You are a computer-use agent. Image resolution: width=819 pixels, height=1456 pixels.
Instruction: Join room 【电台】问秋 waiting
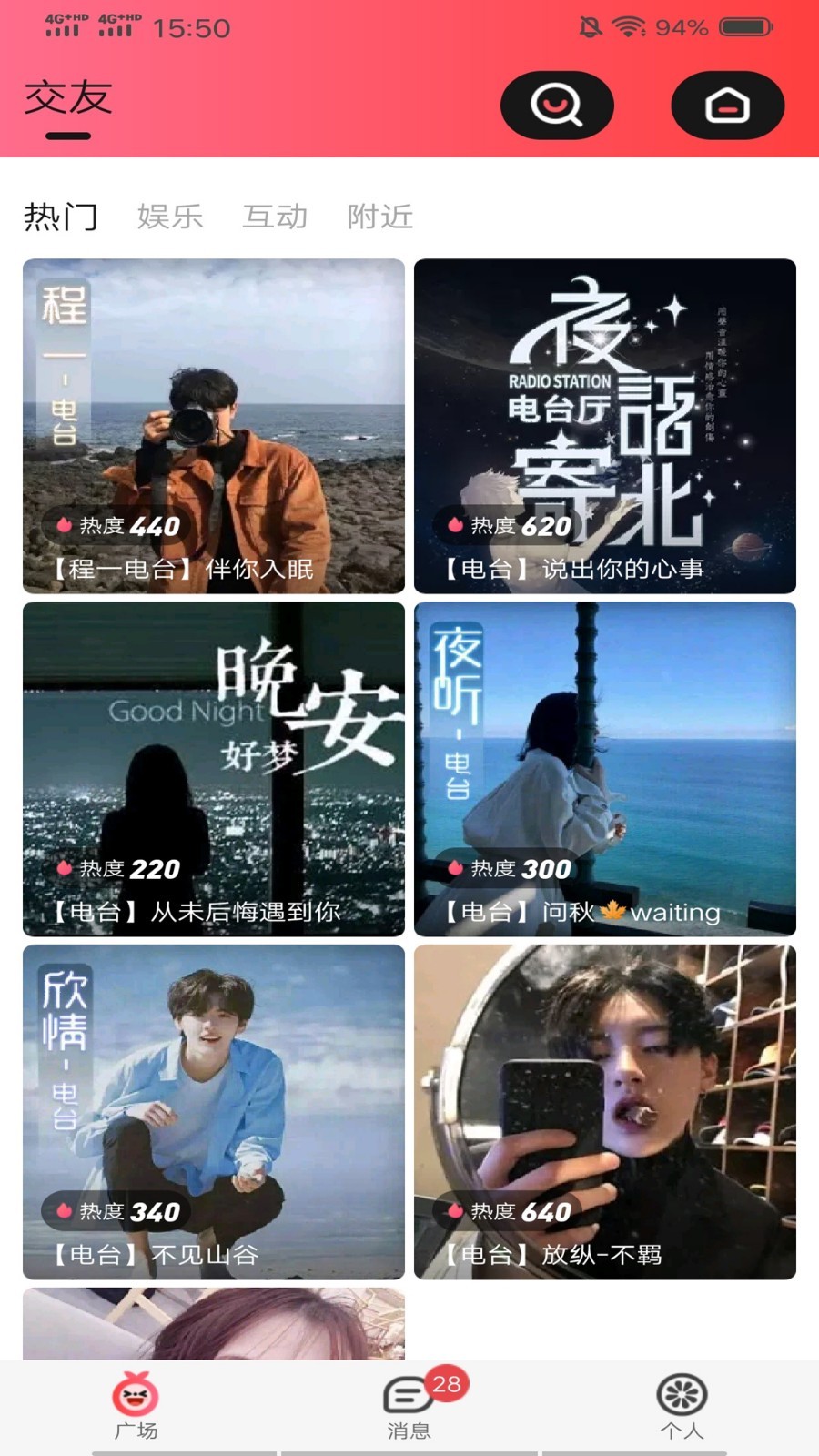click(605, 769)
